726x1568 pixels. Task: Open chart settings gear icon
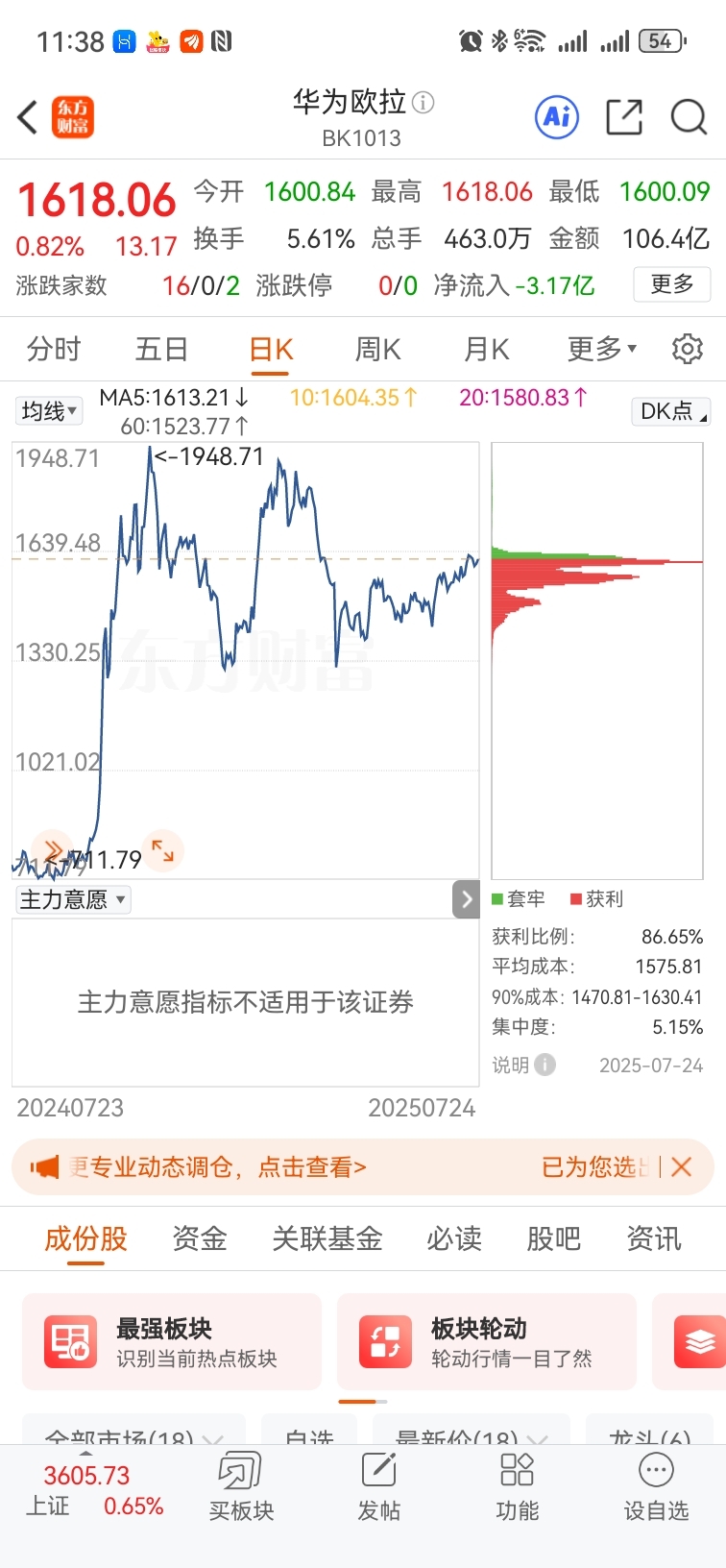click(688, 349)
